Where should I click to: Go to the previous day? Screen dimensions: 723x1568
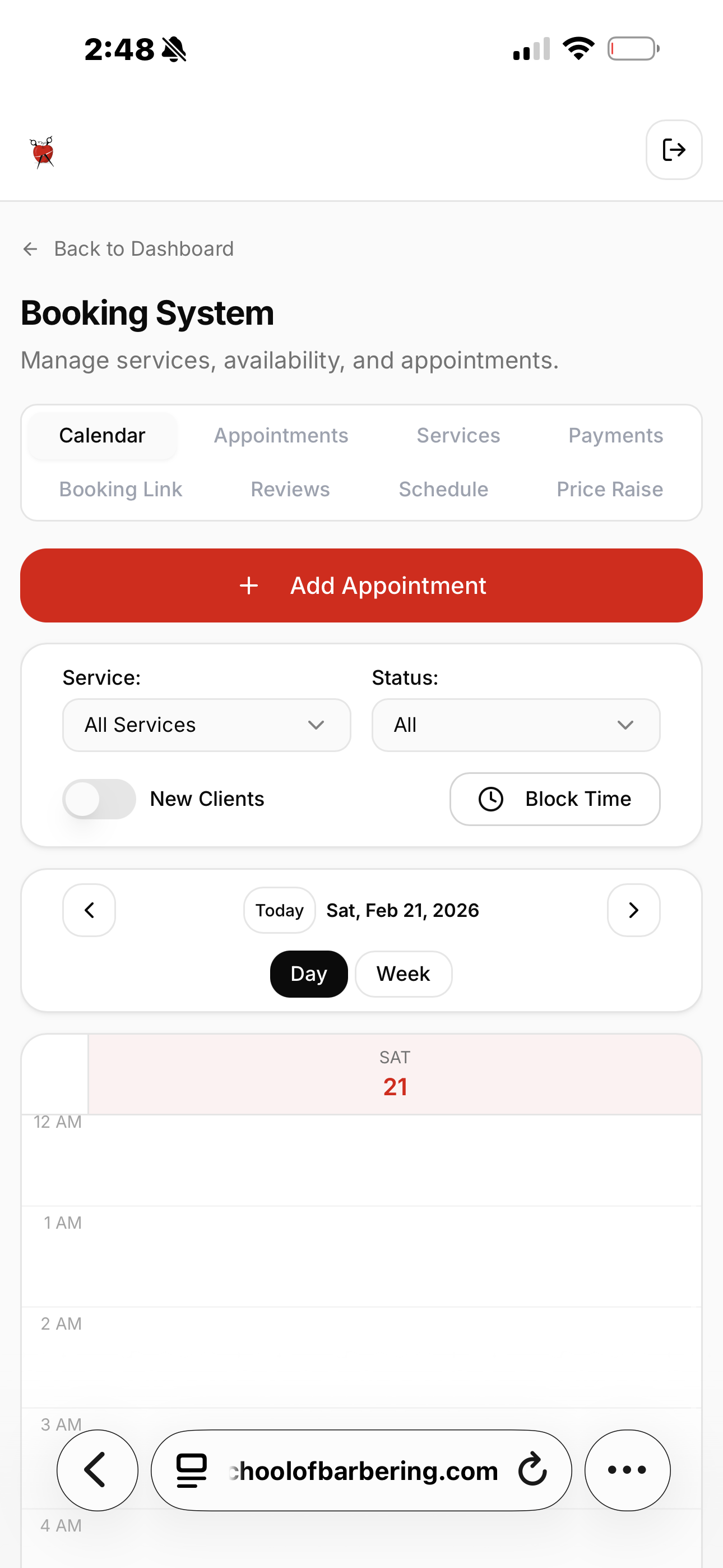89,910
